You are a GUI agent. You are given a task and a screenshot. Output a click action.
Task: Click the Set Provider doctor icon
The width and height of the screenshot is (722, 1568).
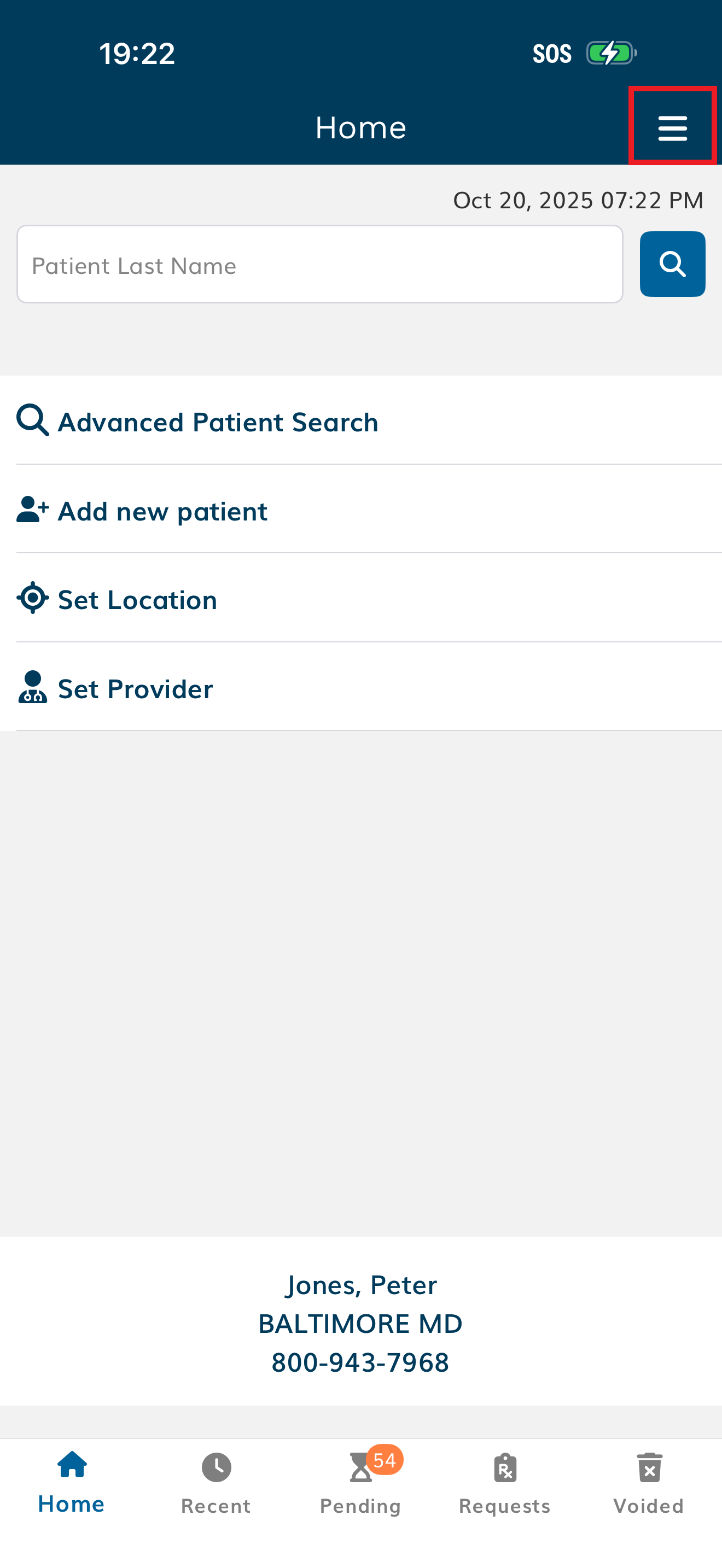[32, 687]
